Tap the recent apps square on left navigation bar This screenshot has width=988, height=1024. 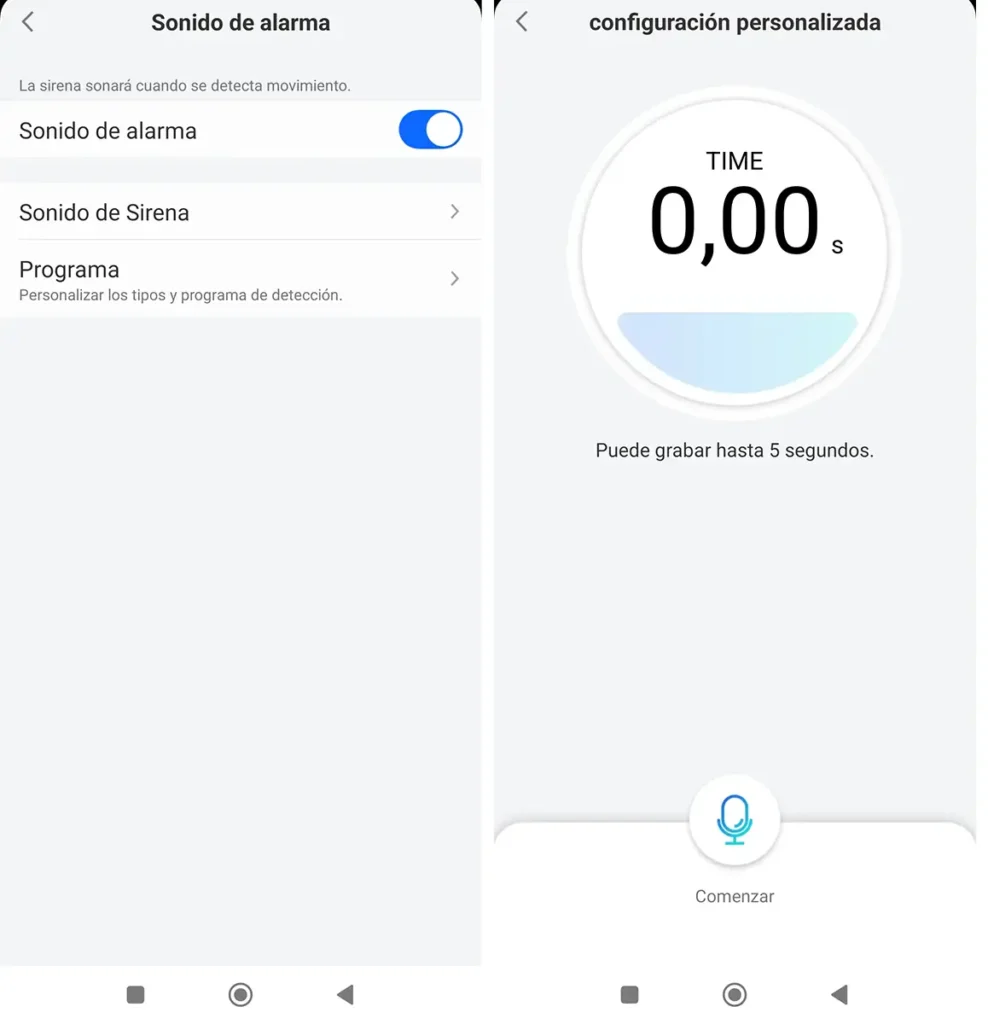(x=135, y=994)
